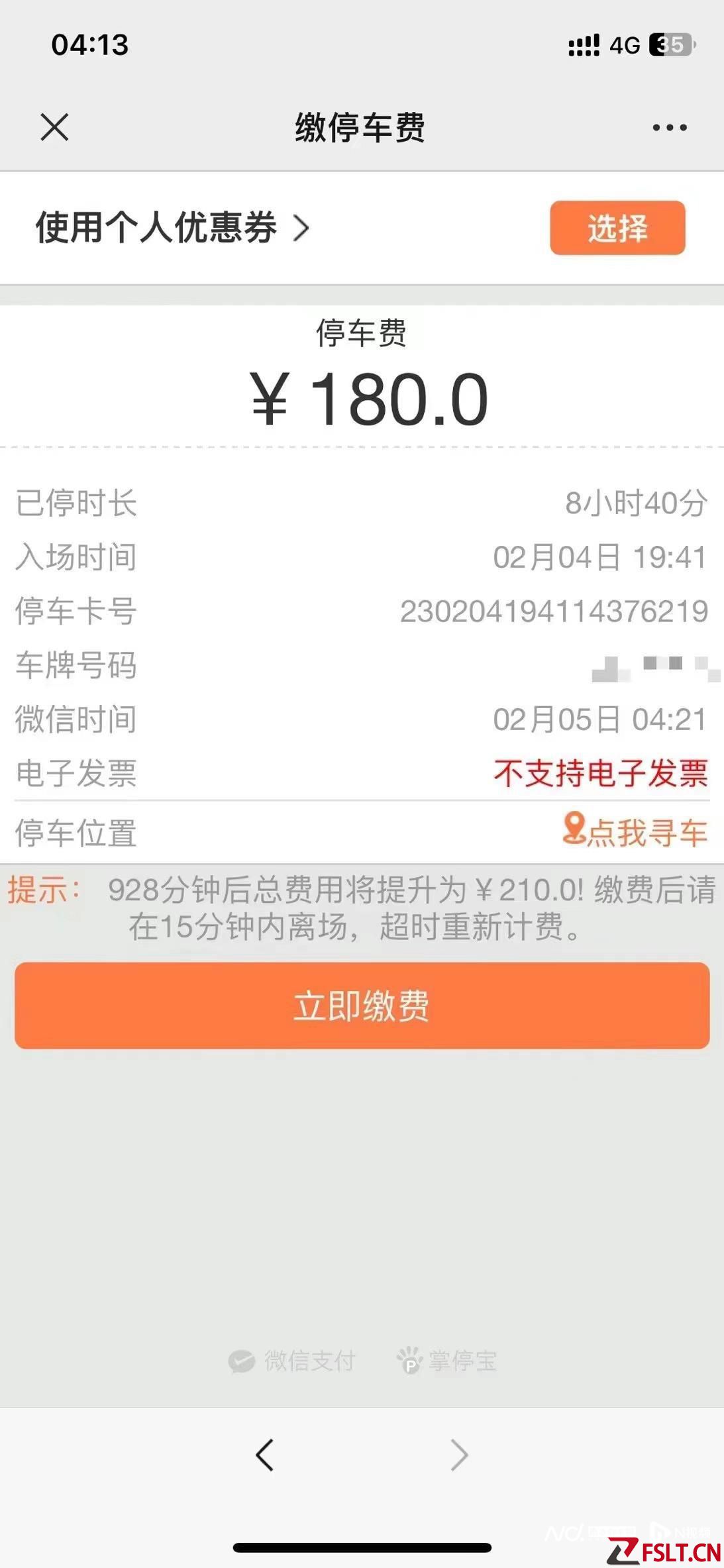Screen dimensions: 724x1568
Task: Open the three-dot more options menu
Action: click(669, 127)
